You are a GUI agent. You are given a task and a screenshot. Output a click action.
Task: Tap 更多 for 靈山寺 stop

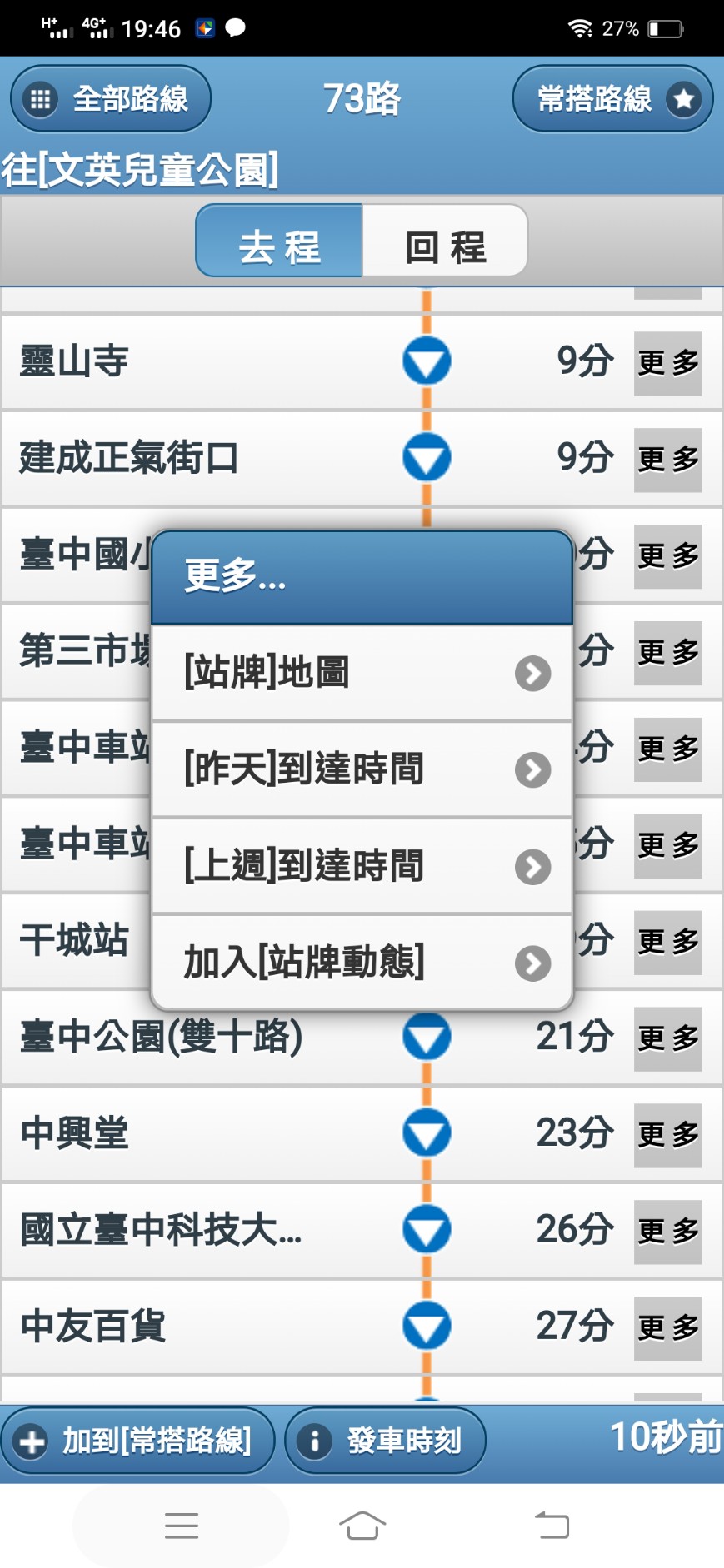click(x=667, y=363)
